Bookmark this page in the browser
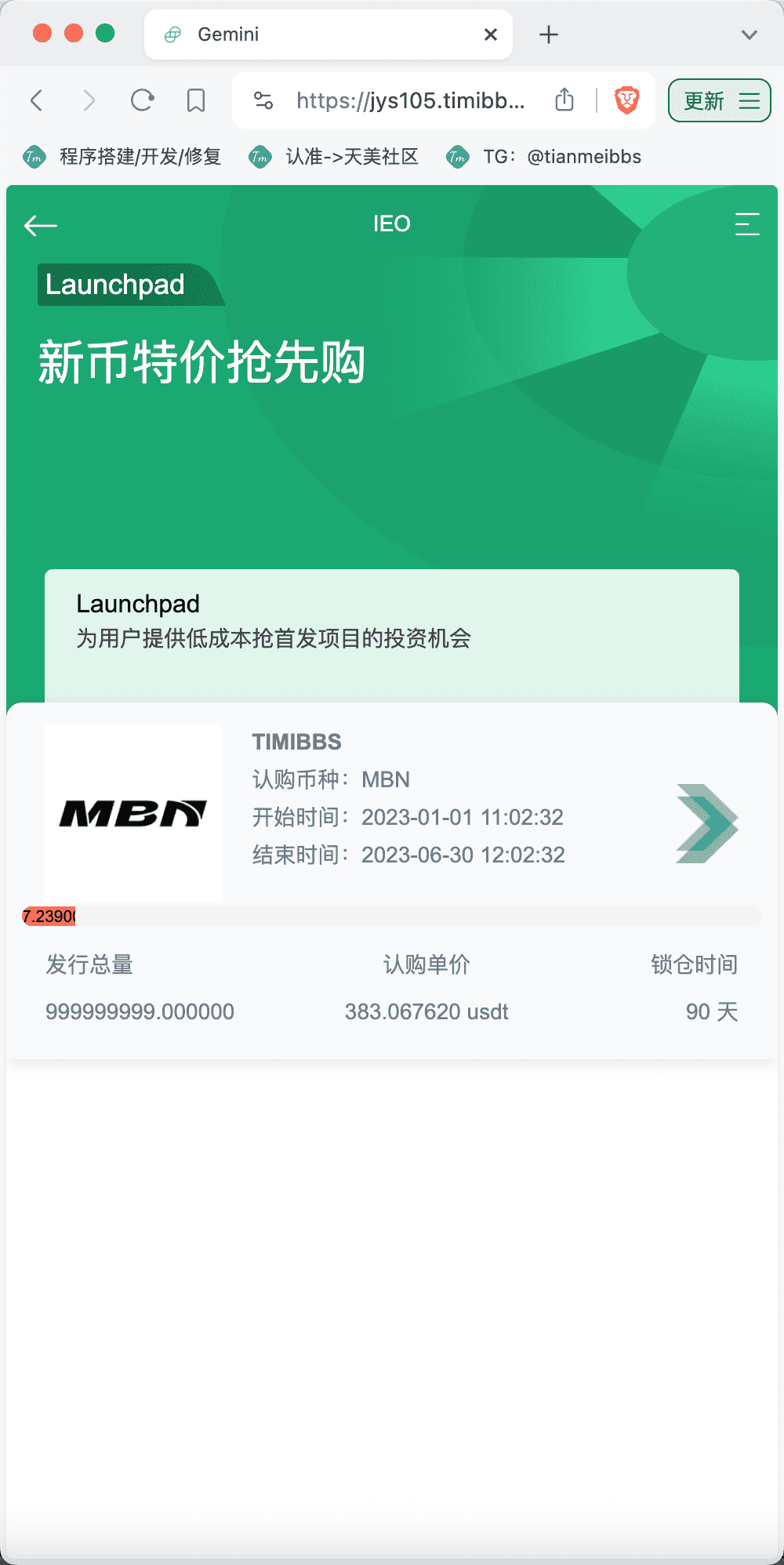This screenshot has width=784, height=1565. [196, 100]
